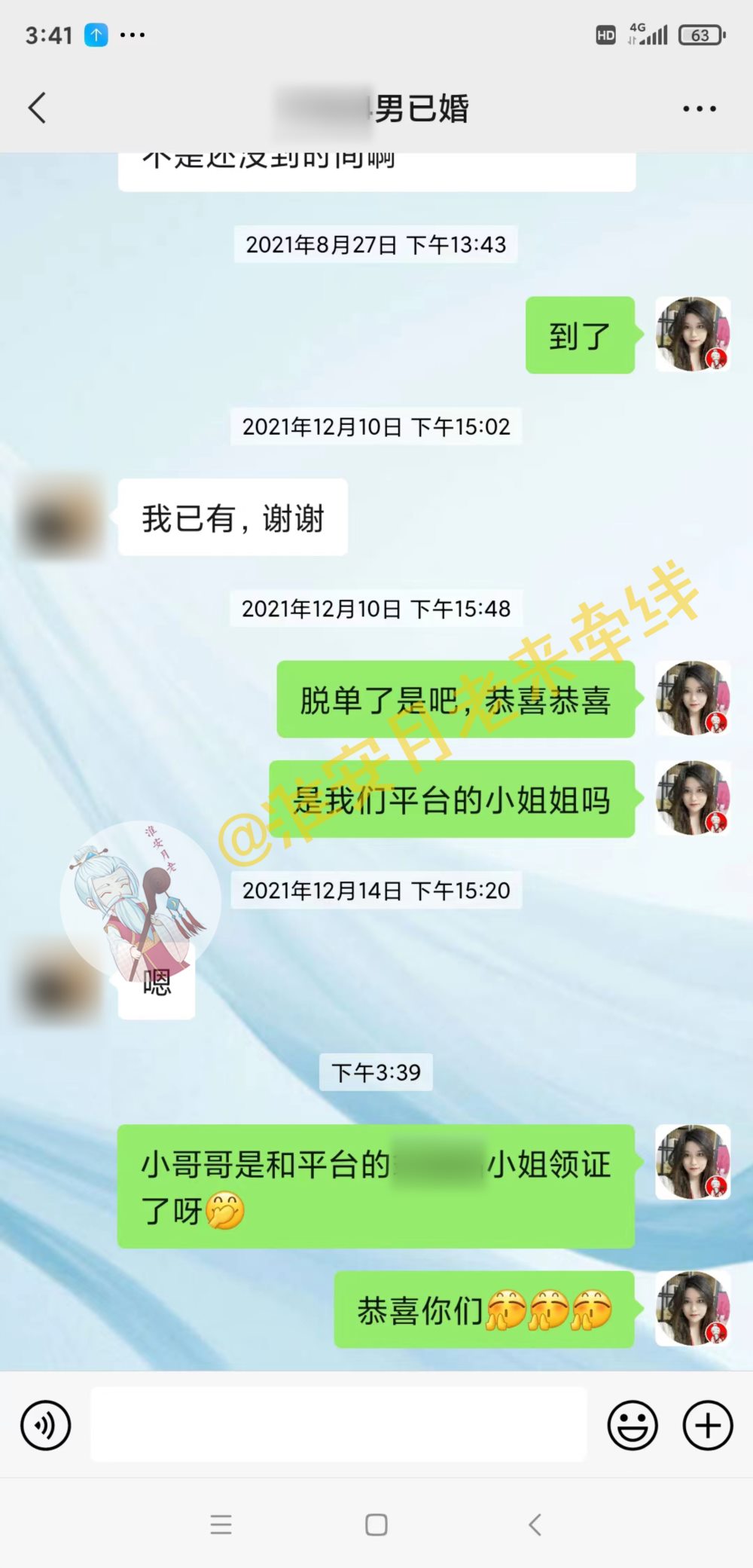Go back to the chat list

(37, 108)
